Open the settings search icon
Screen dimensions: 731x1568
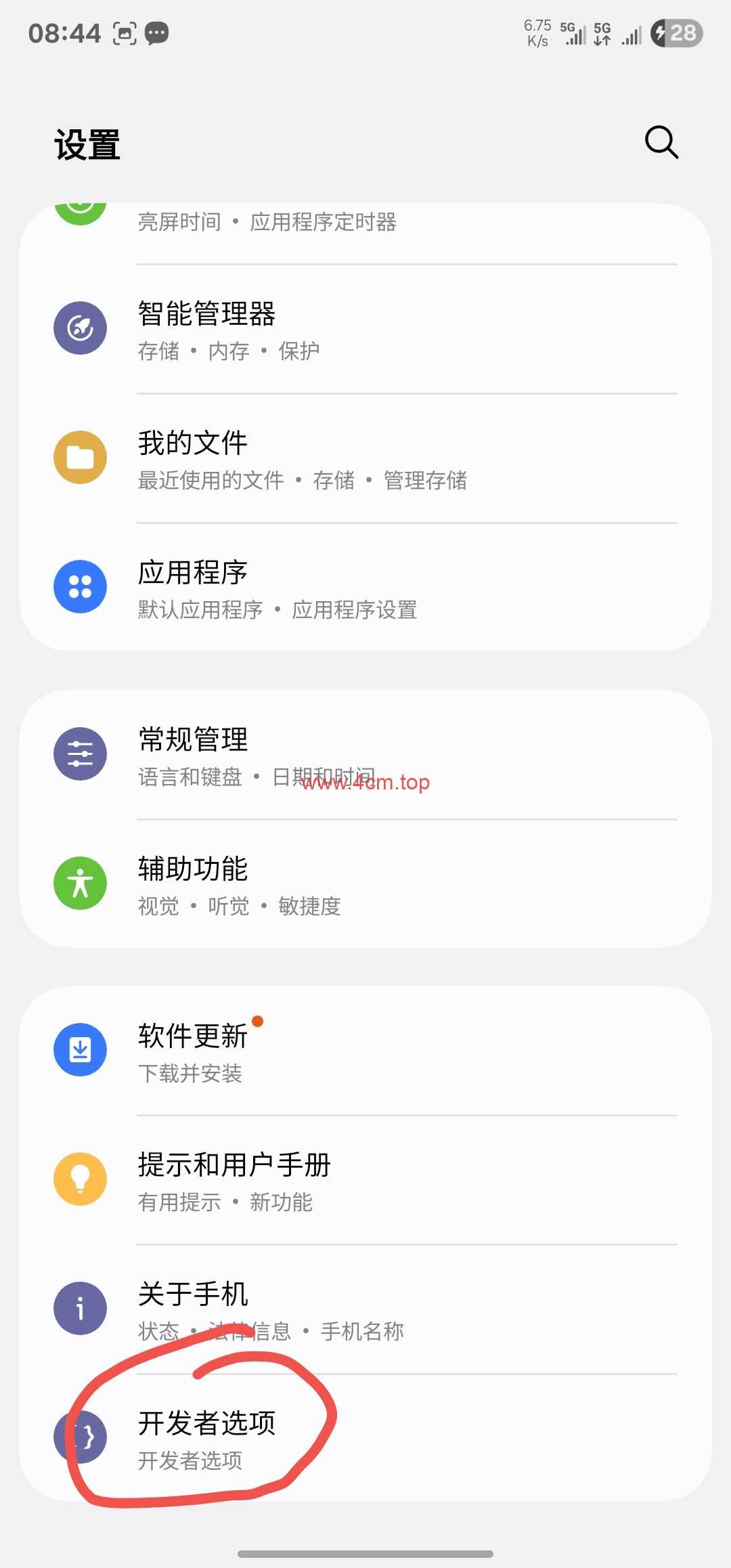tap(661, 142)
